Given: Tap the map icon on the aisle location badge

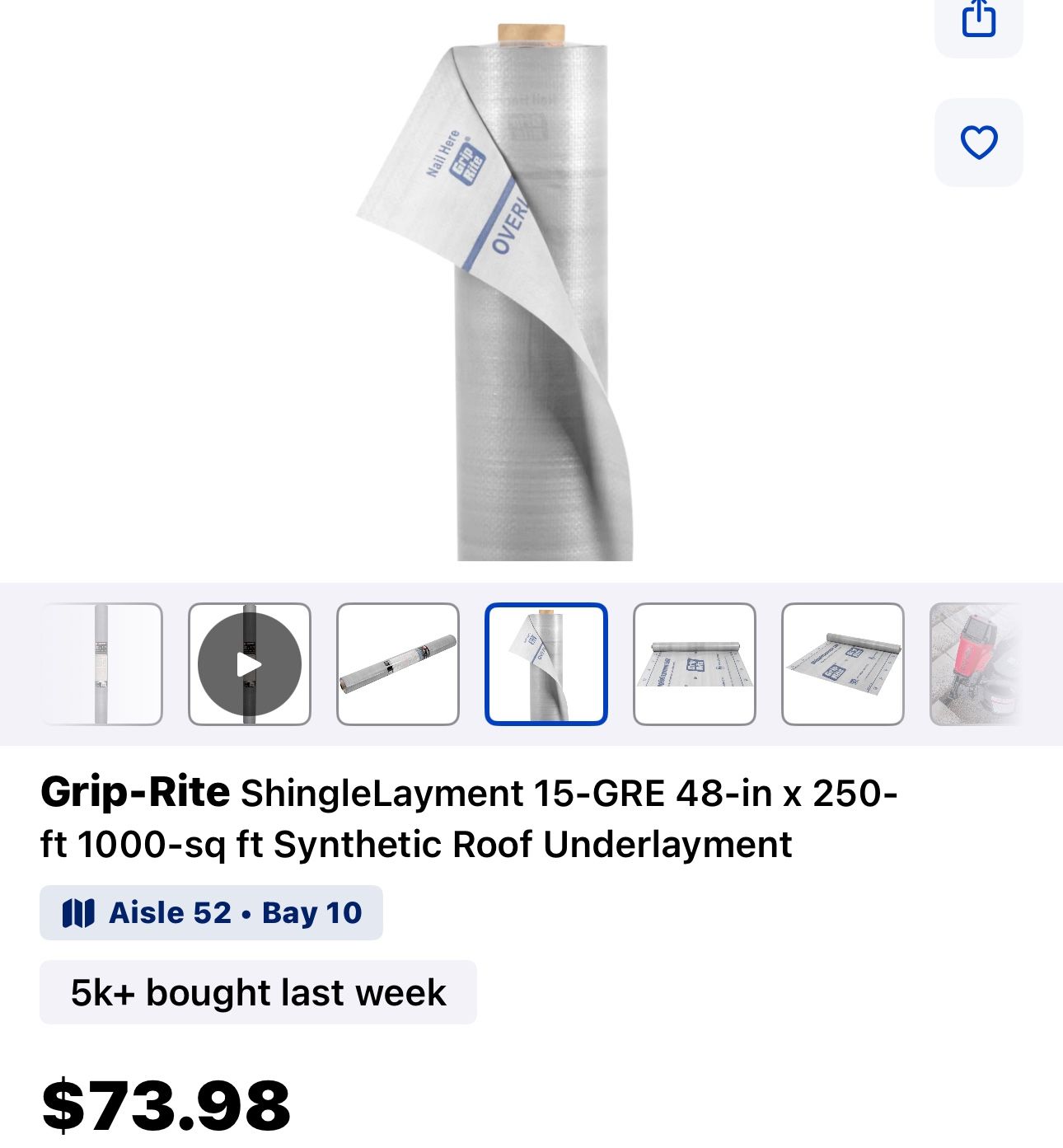Looking at the screenshot, I should click(x=80, y=912).
